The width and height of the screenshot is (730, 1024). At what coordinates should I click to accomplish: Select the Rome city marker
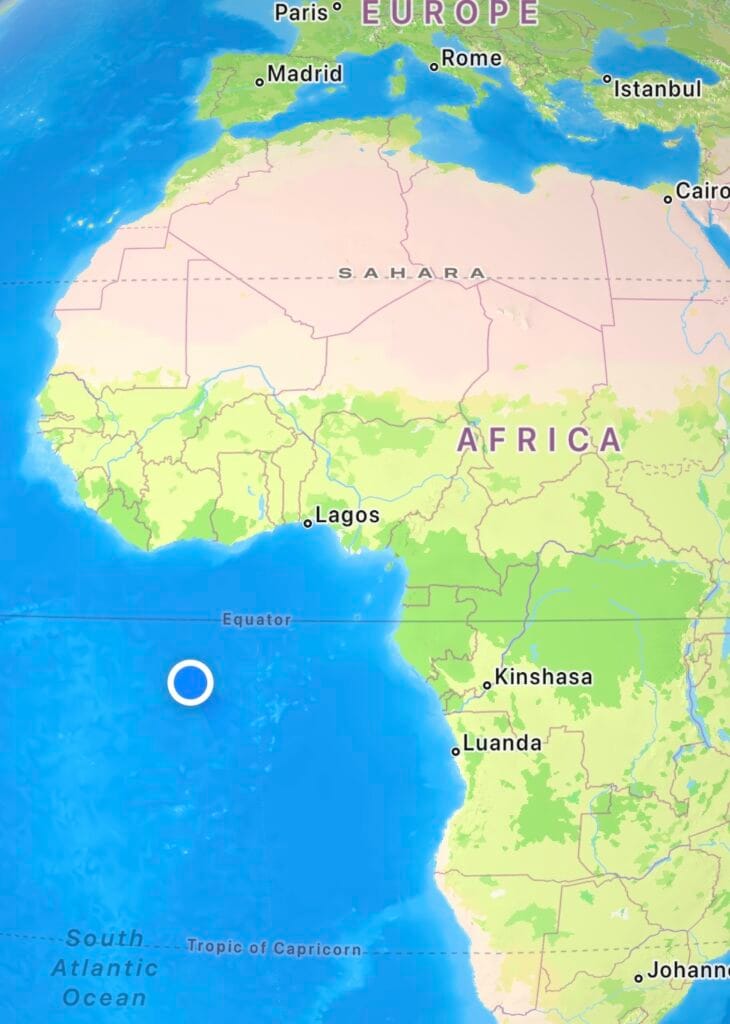pyautogui.click(x=434, y=66)
